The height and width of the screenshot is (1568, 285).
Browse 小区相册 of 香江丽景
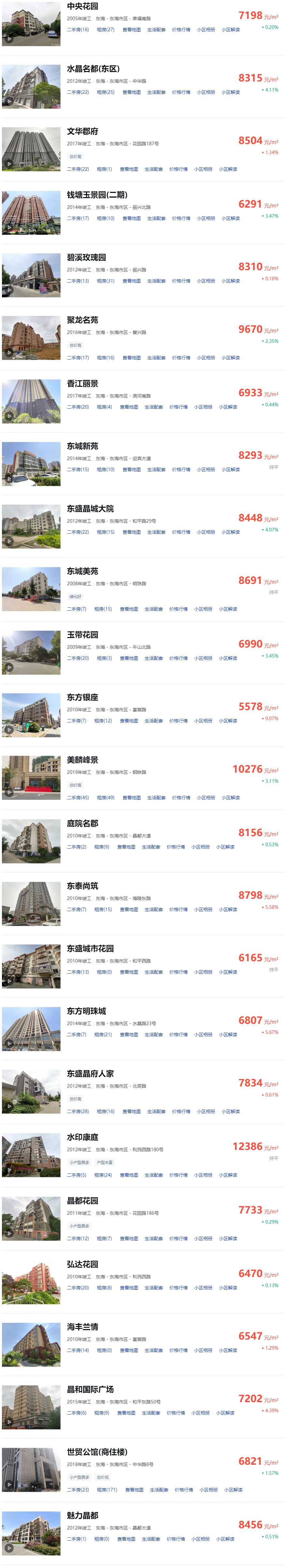(x=203, y=407)
